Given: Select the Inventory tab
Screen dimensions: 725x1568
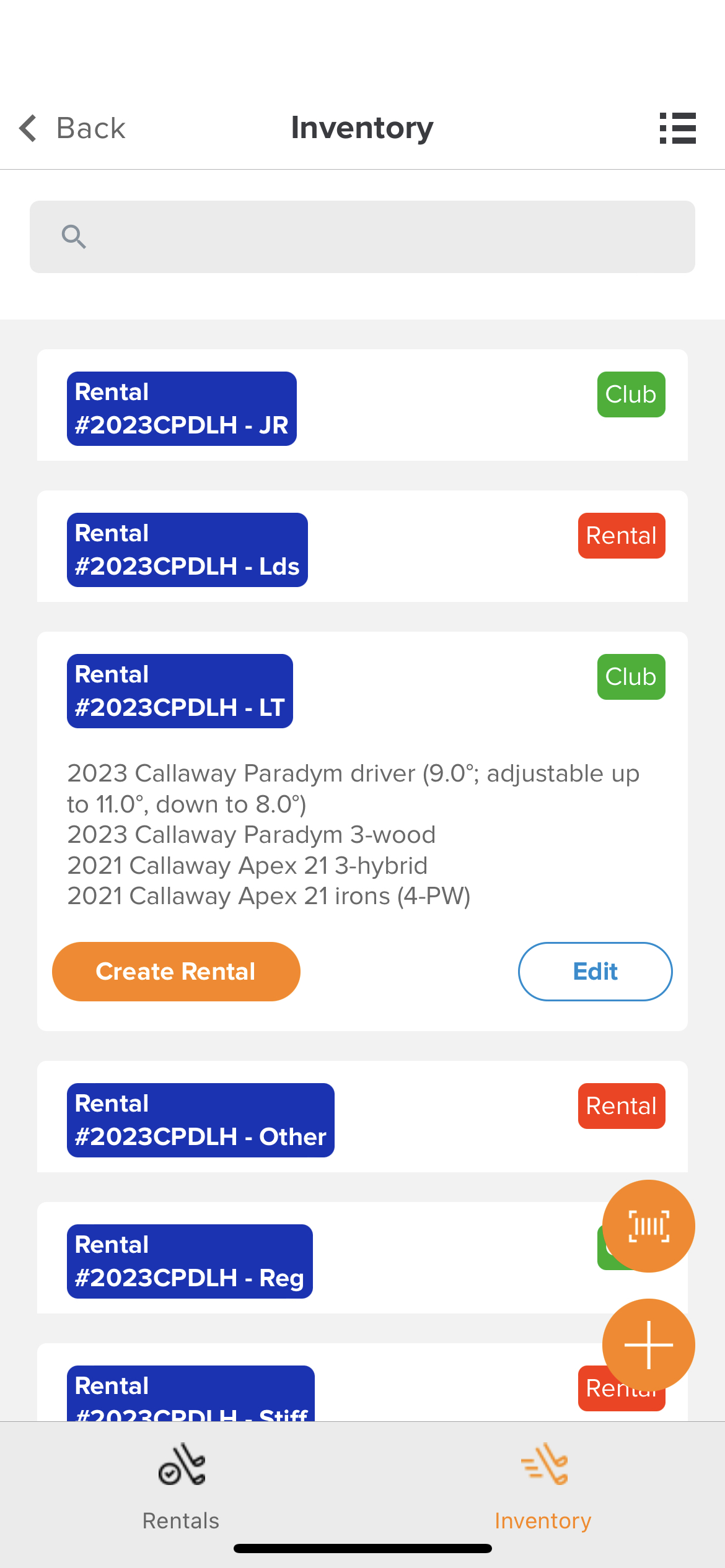Looking at the screenshot, I should pos(543,1487).
